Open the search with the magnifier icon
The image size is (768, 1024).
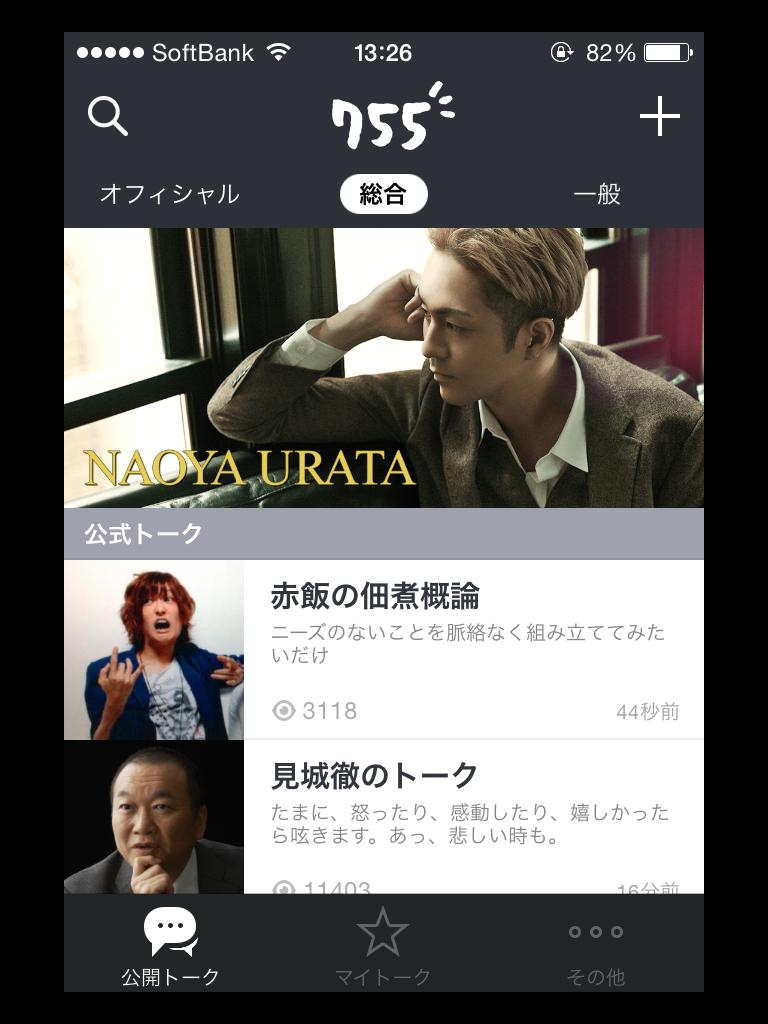tap(108, 117)
